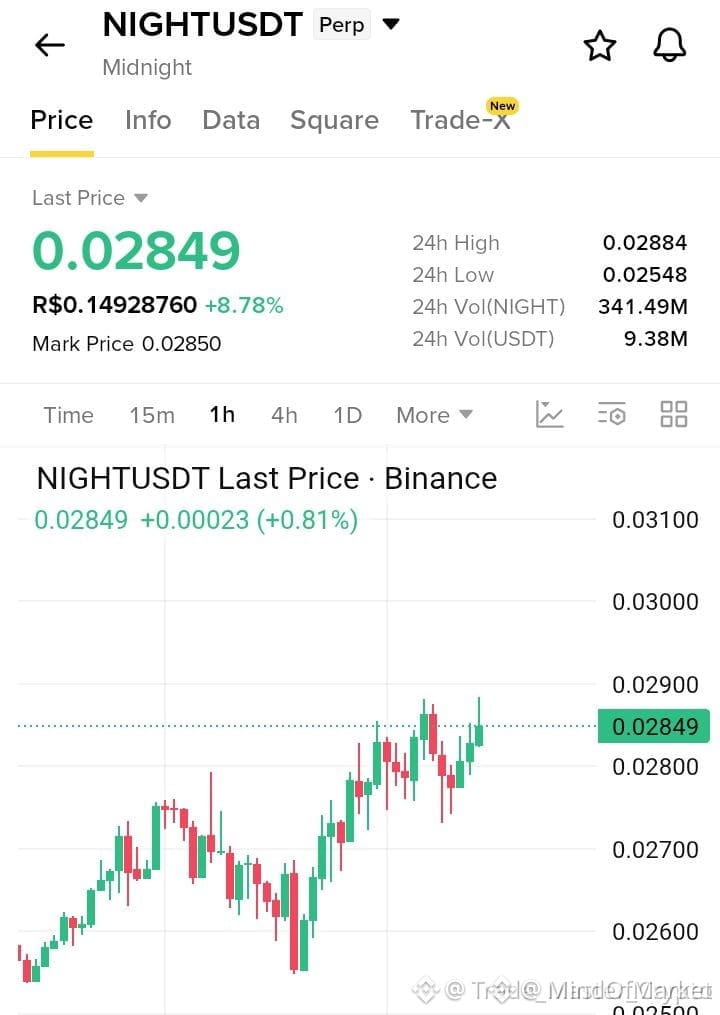This screenshot has height=1015, width=720.
Task: Expand the More intervals dropdown
Action: [x=434, y=415]
